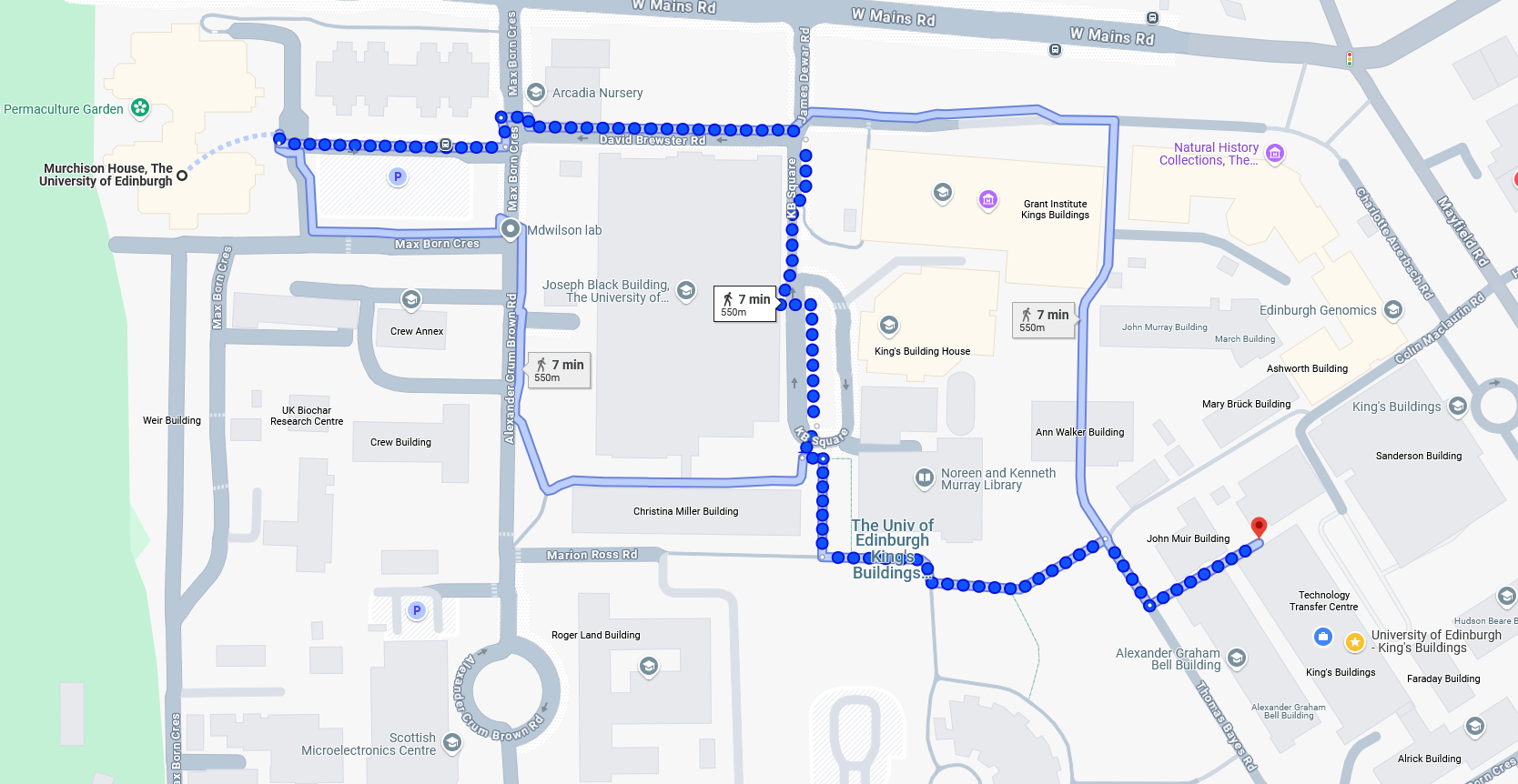Select Permaculture Garden marker

[x=139, y=108]
